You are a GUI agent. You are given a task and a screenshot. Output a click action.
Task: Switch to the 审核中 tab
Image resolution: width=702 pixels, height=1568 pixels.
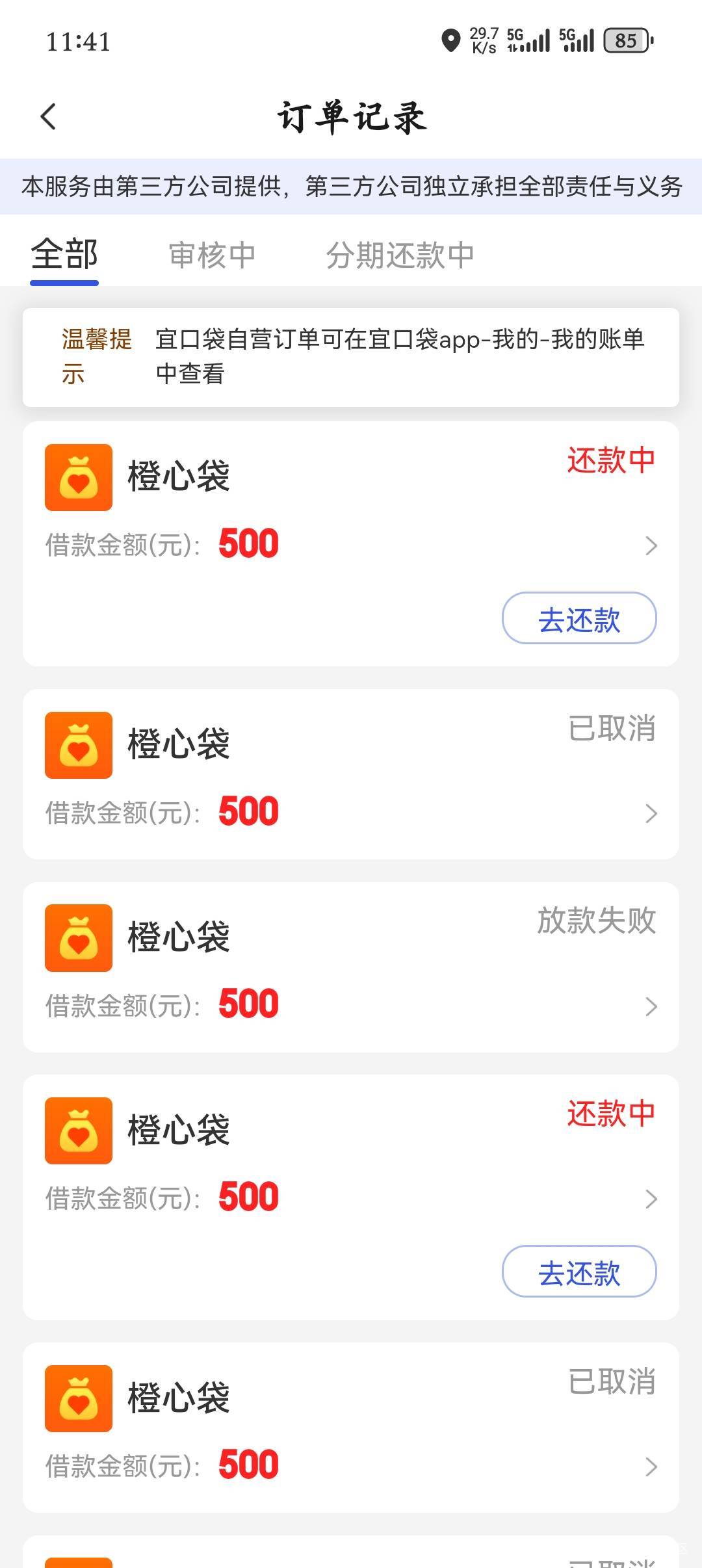pos(212,255)
